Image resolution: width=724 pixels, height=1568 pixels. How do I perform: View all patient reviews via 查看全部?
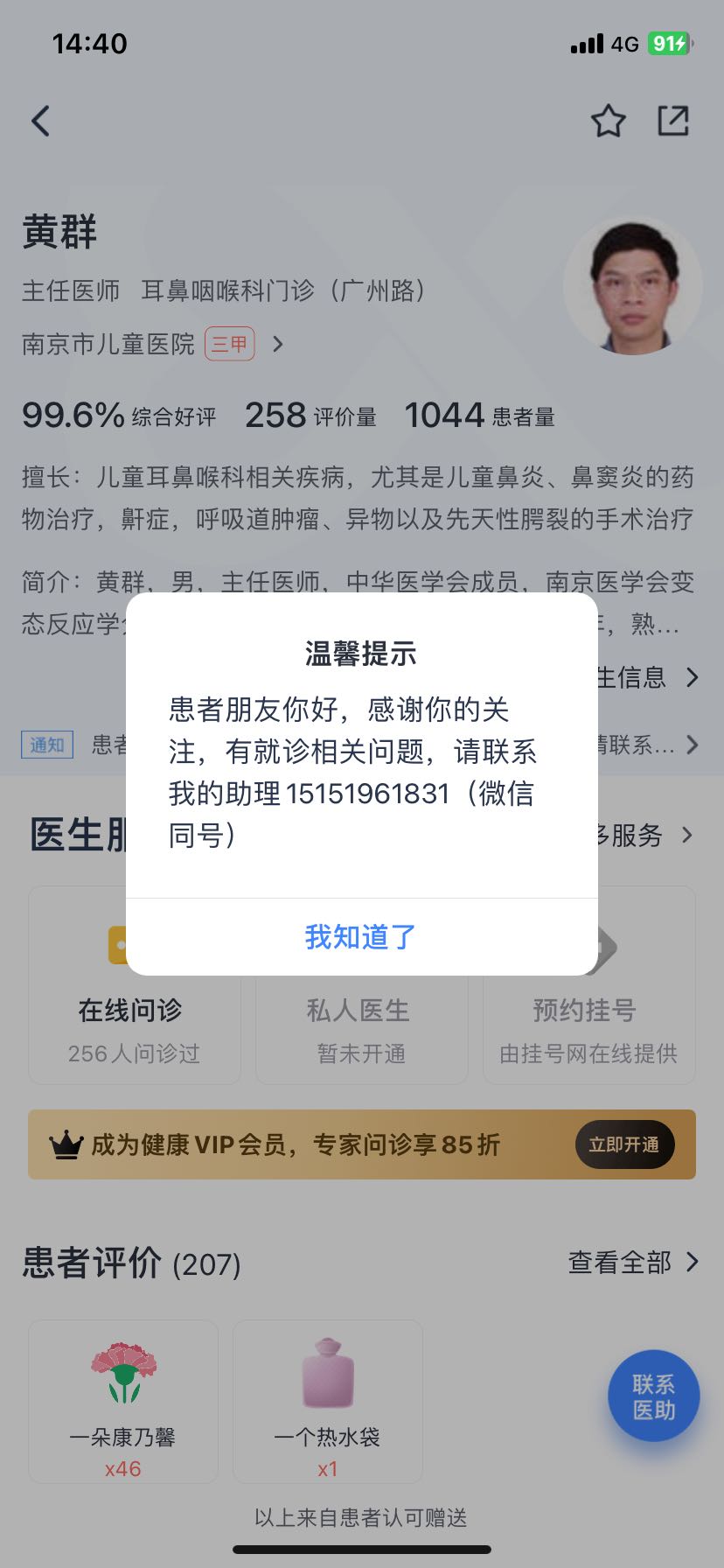[633, 1262]
